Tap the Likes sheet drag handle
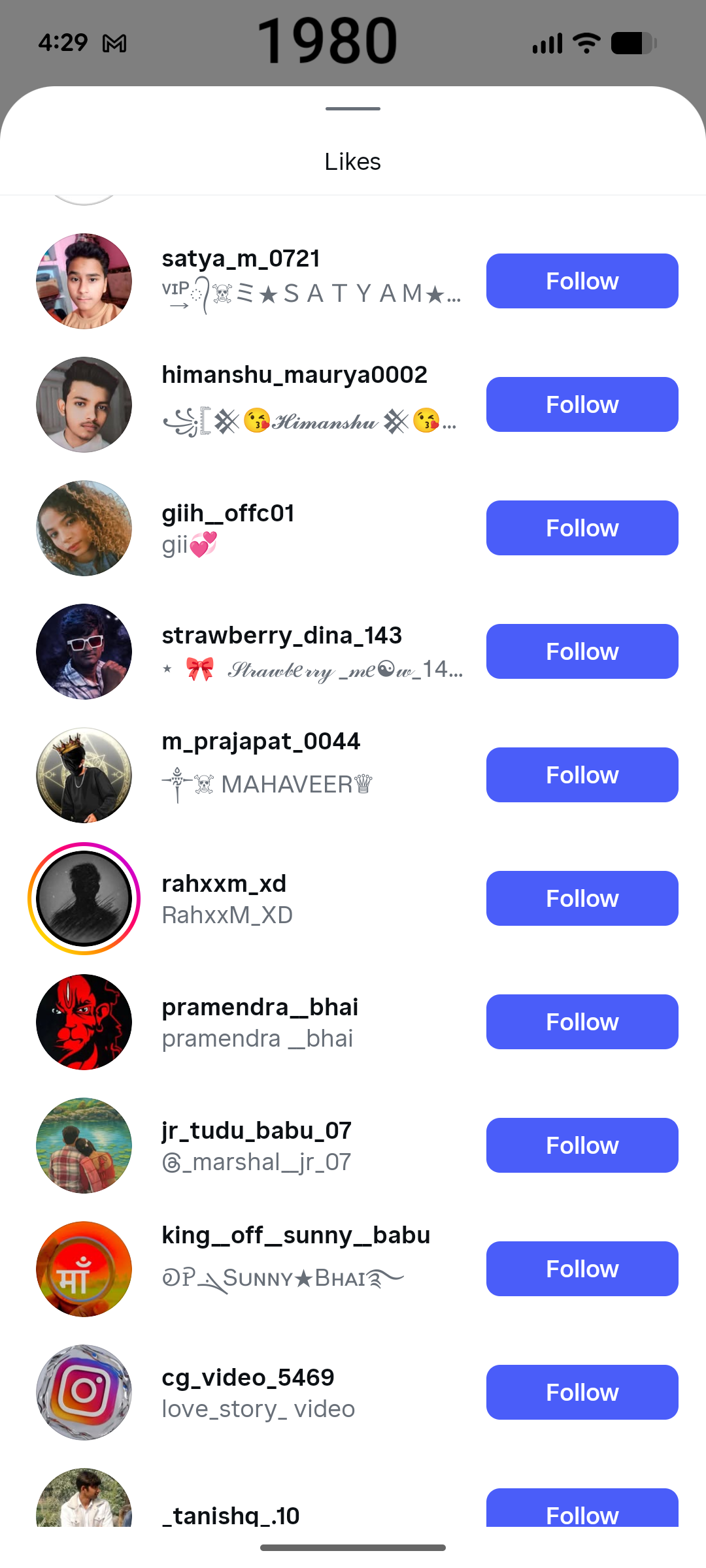Image resolution: width=706 pixels, height=1568 pixels. pos(353,108)
